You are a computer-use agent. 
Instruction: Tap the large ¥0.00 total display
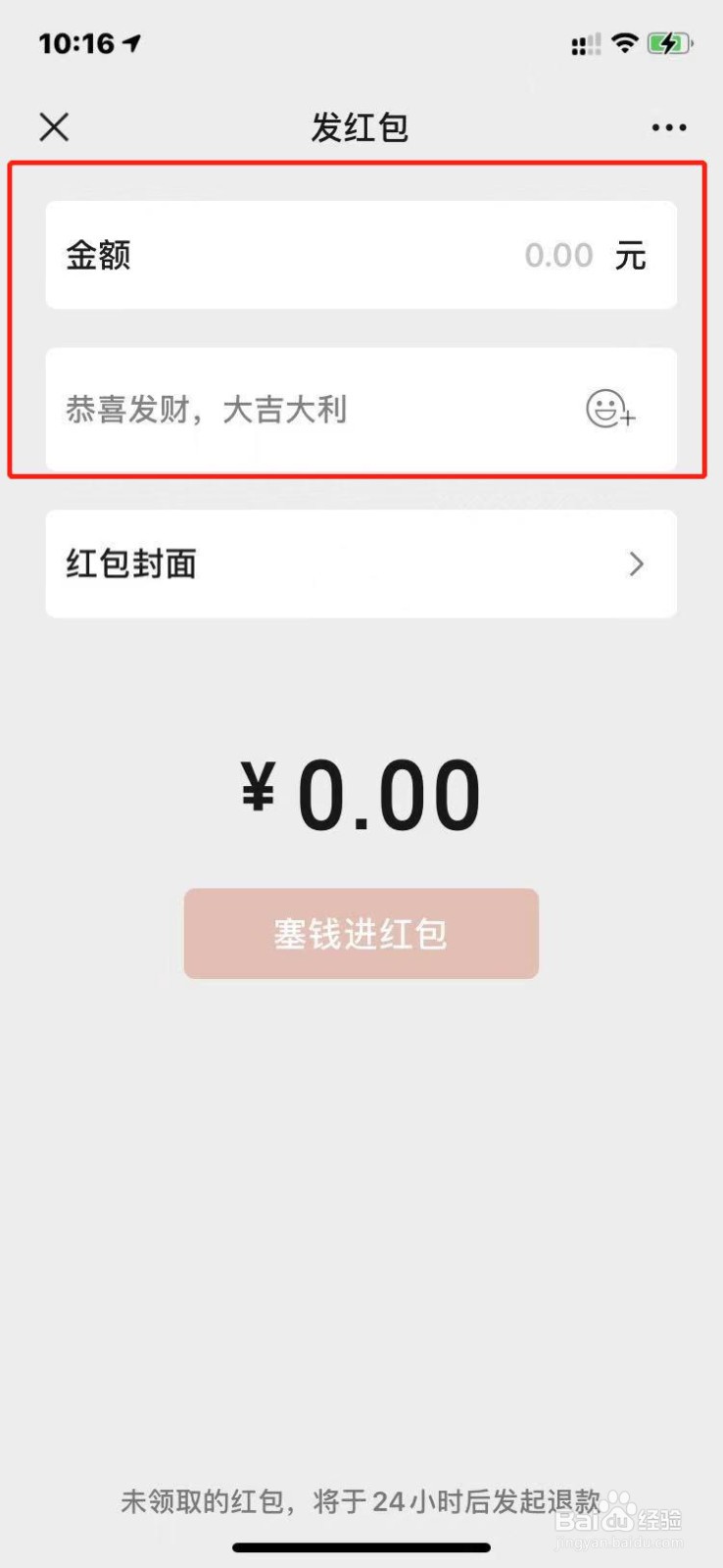coord(361,792)
